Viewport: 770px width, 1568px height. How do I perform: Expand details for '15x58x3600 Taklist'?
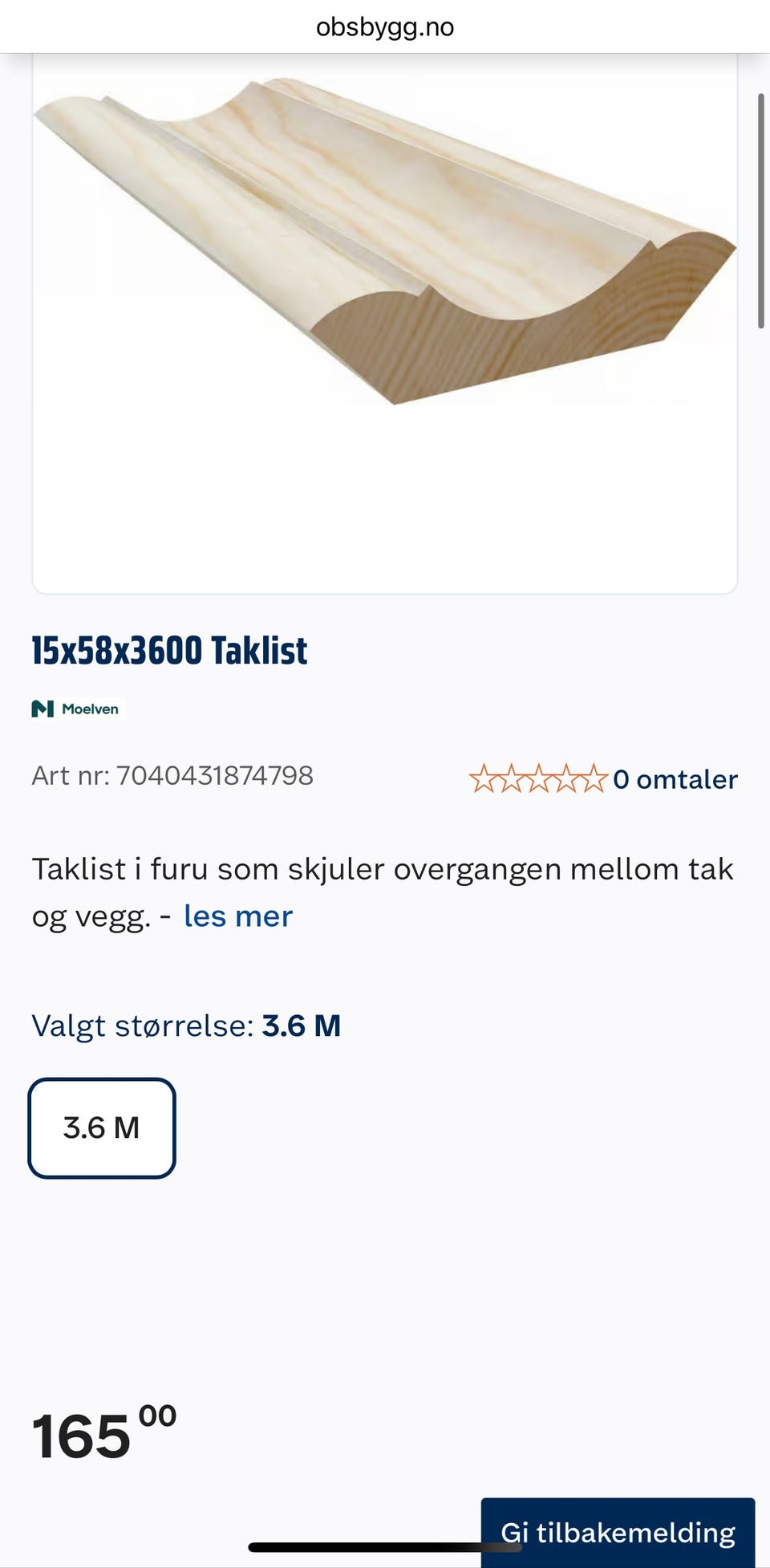[168, 651]
